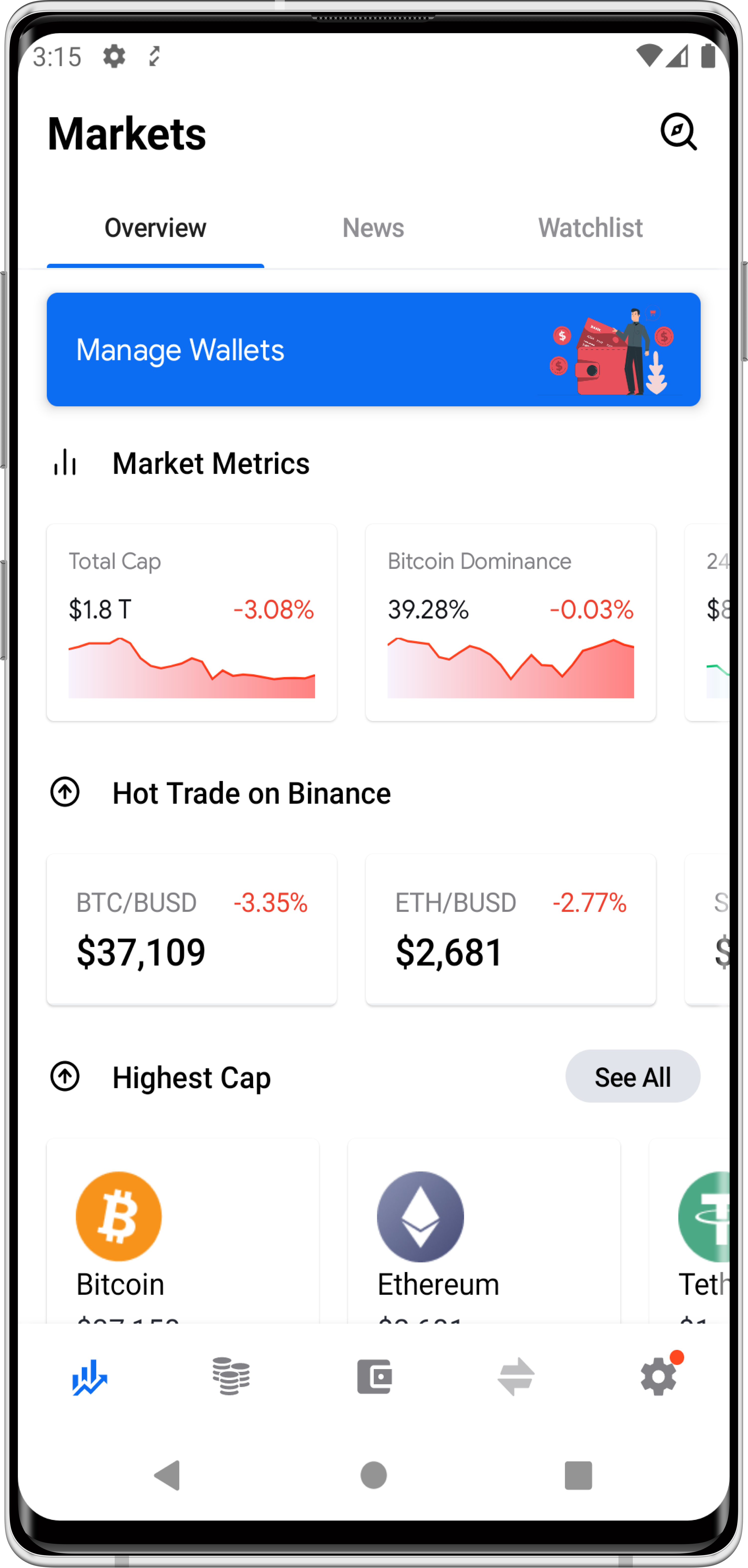This screenshot has width=748, height=1568.
Task: Open the swap arrows tab
Action: click(x=516, y=1376)
